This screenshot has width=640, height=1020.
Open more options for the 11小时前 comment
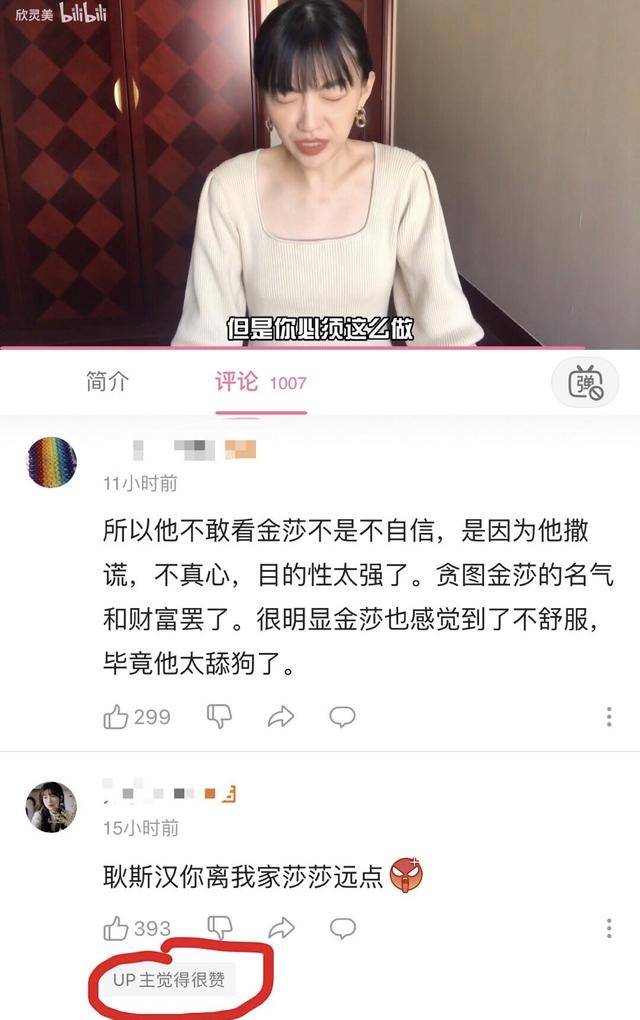pyautogui.click(x=609, y=716)
